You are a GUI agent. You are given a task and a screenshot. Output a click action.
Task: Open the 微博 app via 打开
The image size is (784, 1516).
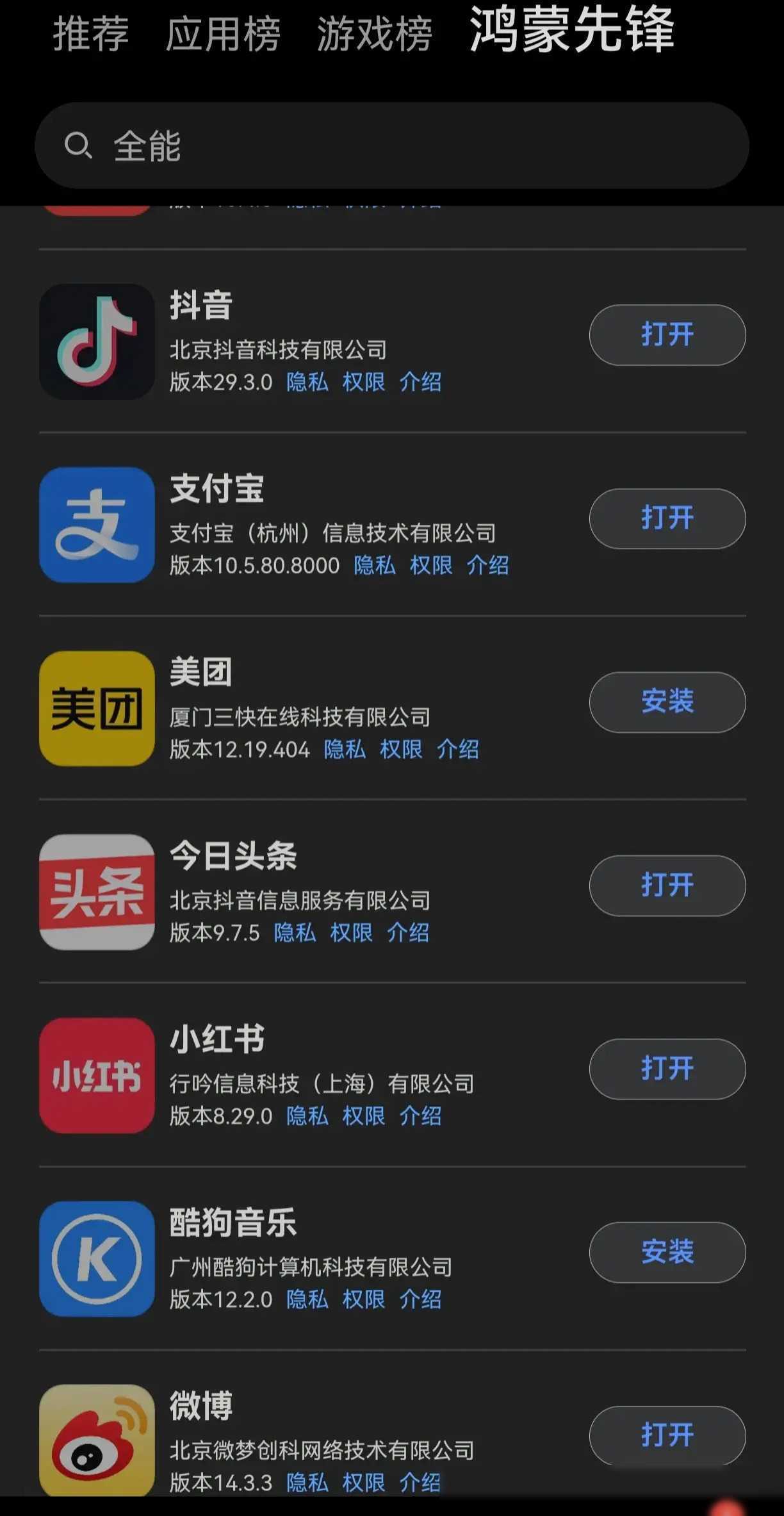(667, 1435)
